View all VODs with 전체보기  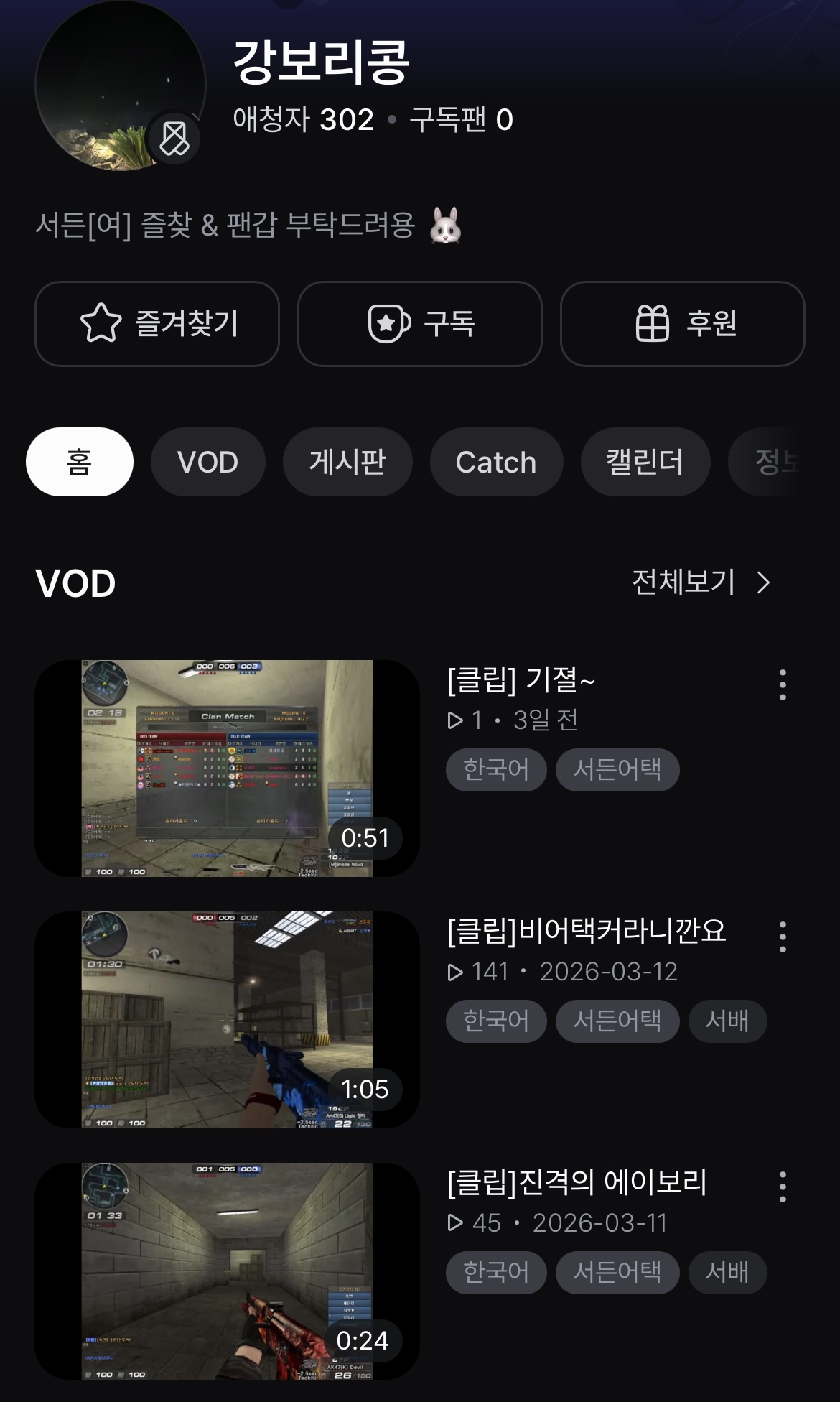tap(700, 582)
